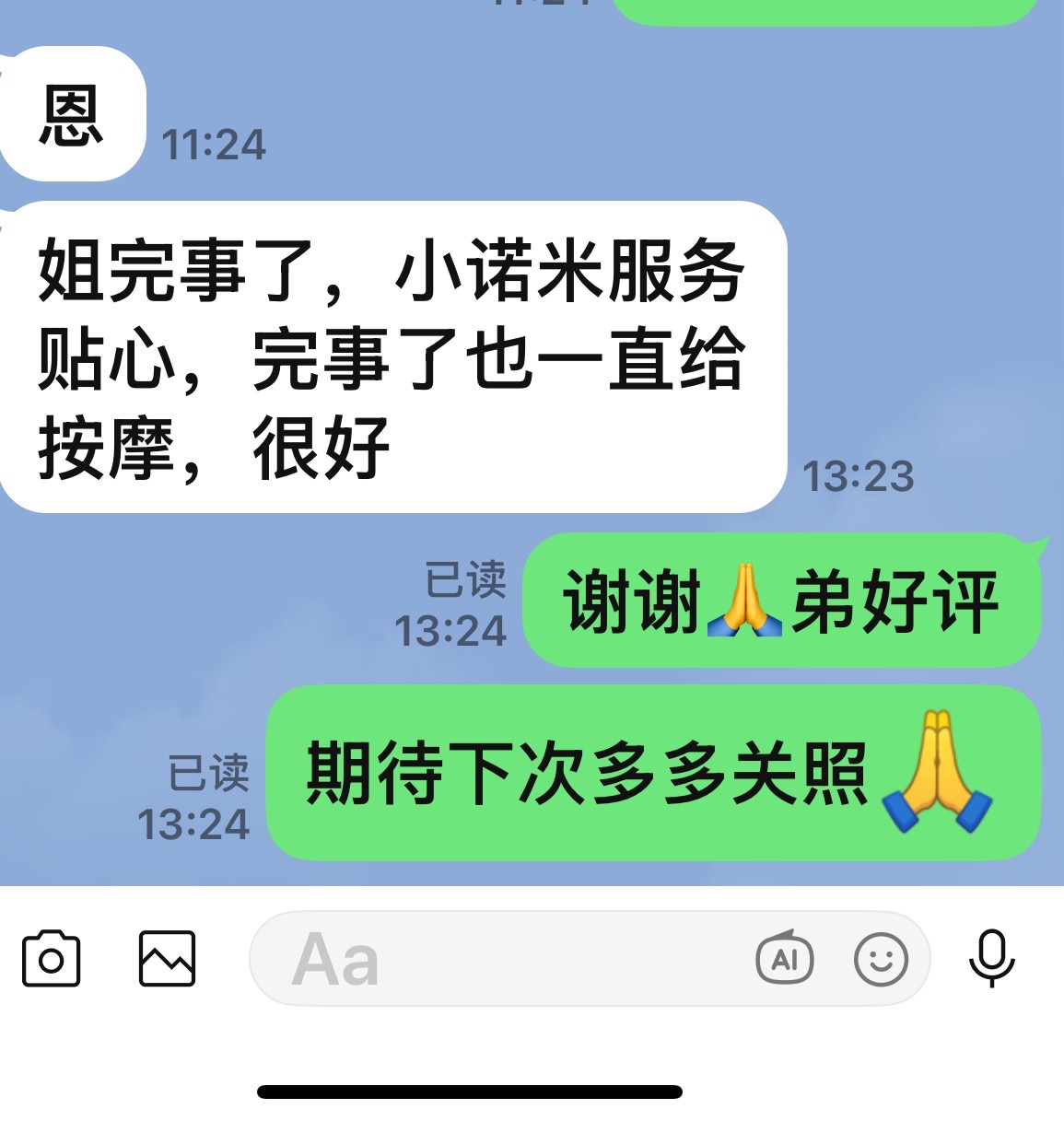Image resolution: width=1064 pixels, height=1121 pixels.
Task: Open the emoji sticker picker
Action: (x=881, y=959)
